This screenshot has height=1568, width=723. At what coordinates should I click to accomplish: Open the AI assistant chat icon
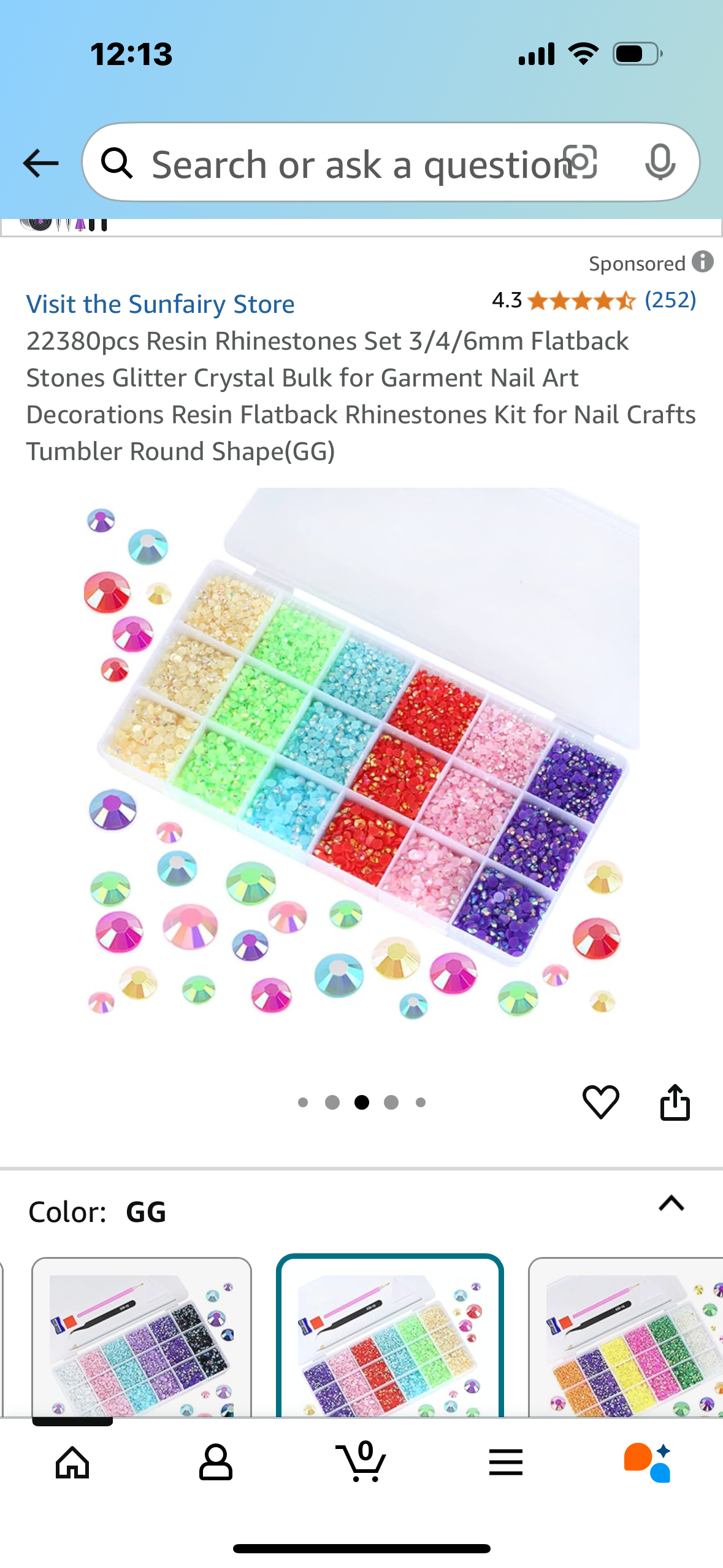(x=648, y=1462)
